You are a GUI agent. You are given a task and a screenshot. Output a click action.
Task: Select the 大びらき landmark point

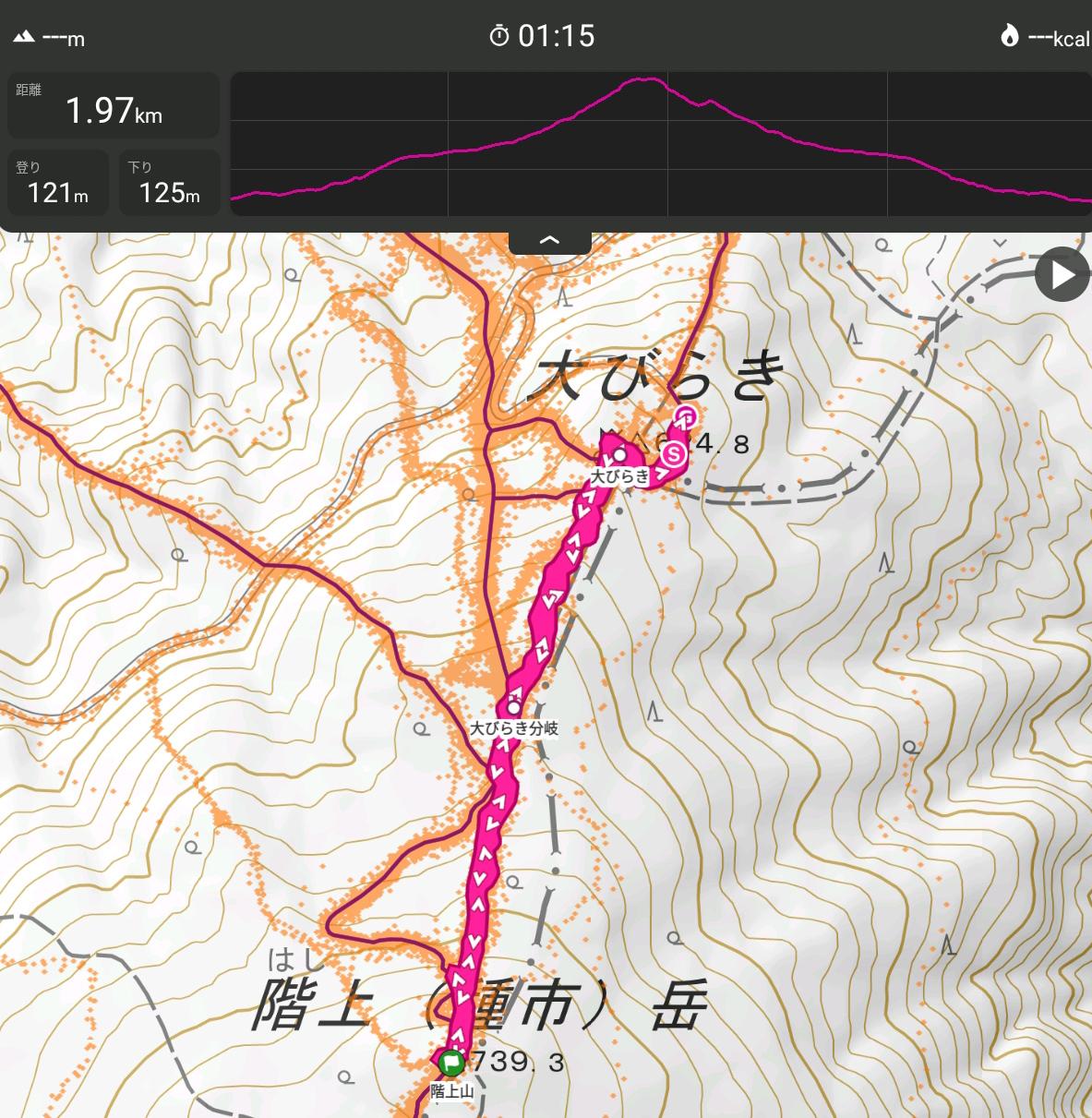(x=620, y=455)
